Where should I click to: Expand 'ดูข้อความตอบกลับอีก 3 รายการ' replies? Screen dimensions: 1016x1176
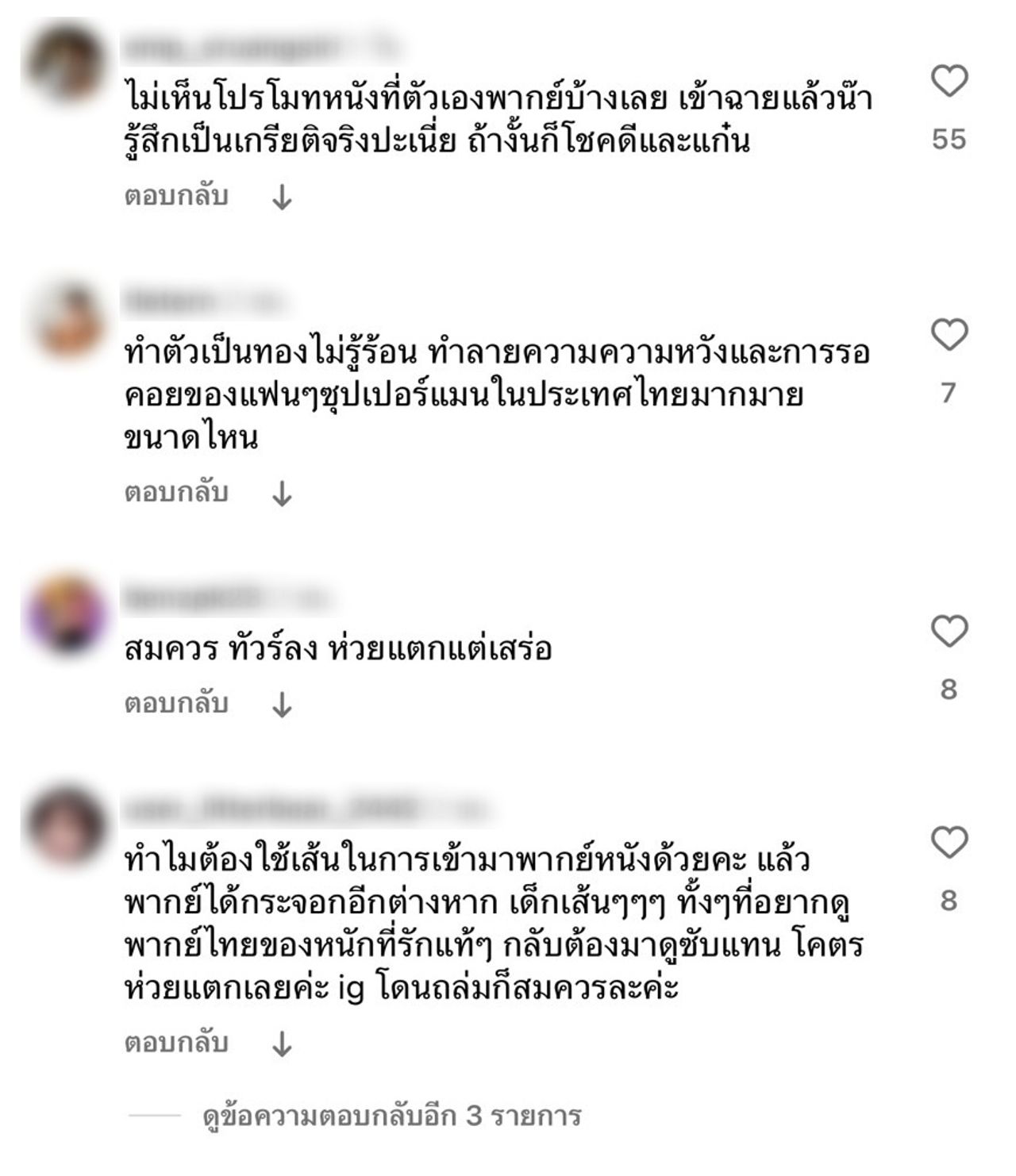[x=391, y=1116]
